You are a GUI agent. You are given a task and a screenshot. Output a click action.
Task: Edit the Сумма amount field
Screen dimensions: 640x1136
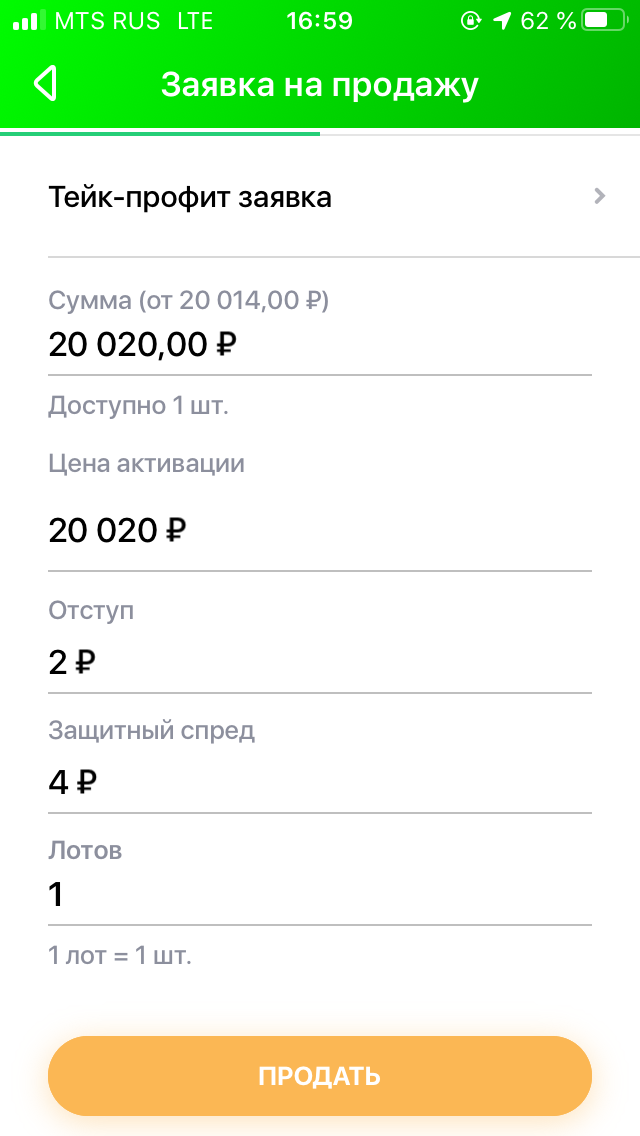point(318,346)
